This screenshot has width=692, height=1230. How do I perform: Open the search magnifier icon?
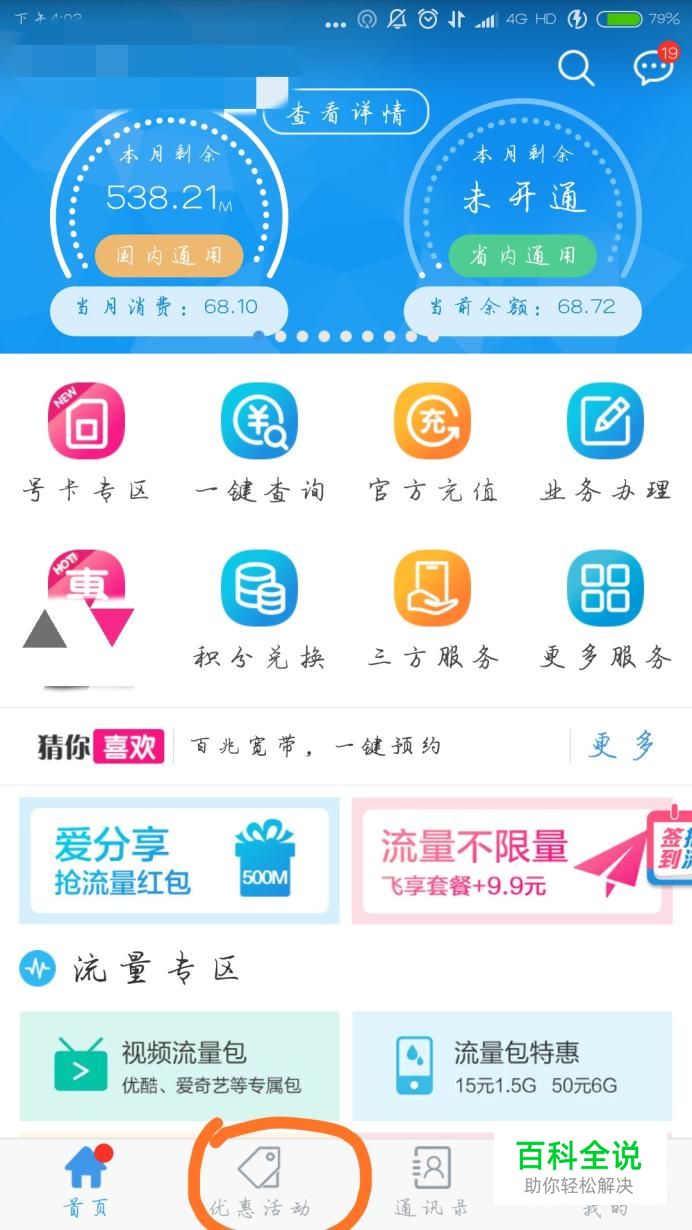click(576, 68)
